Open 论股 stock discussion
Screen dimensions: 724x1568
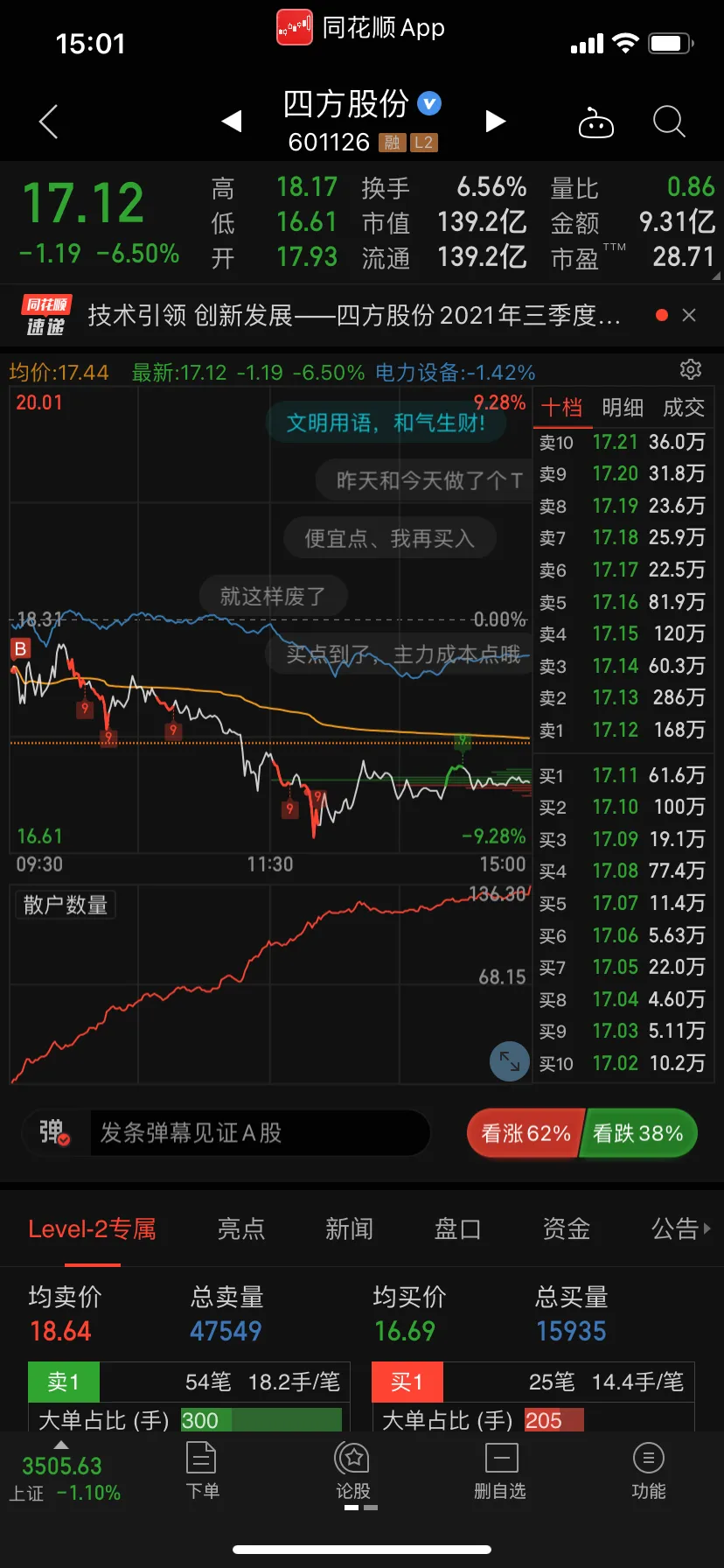(353, 1470)
